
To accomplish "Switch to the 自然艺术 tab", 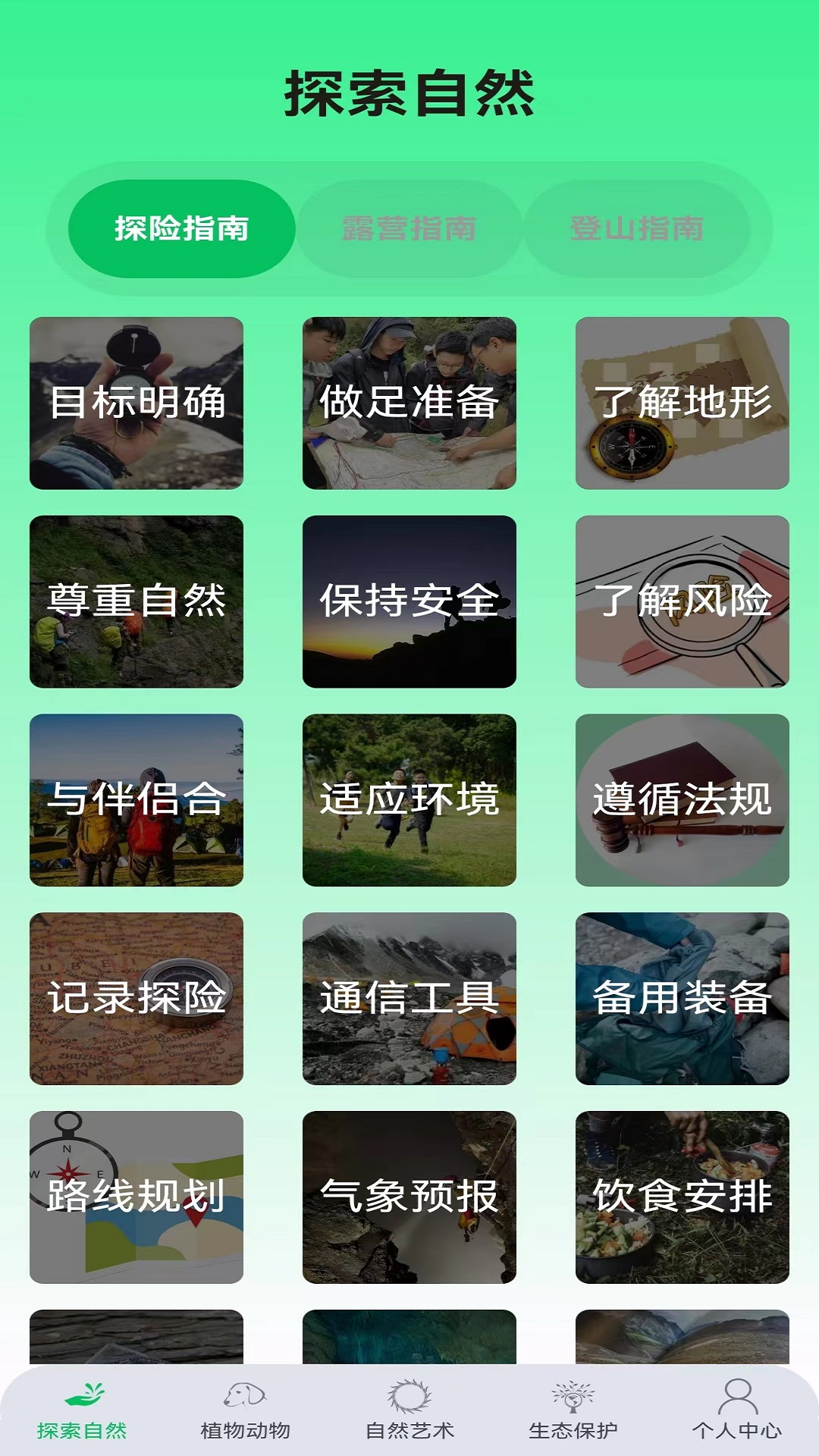I will point(409,1410).
